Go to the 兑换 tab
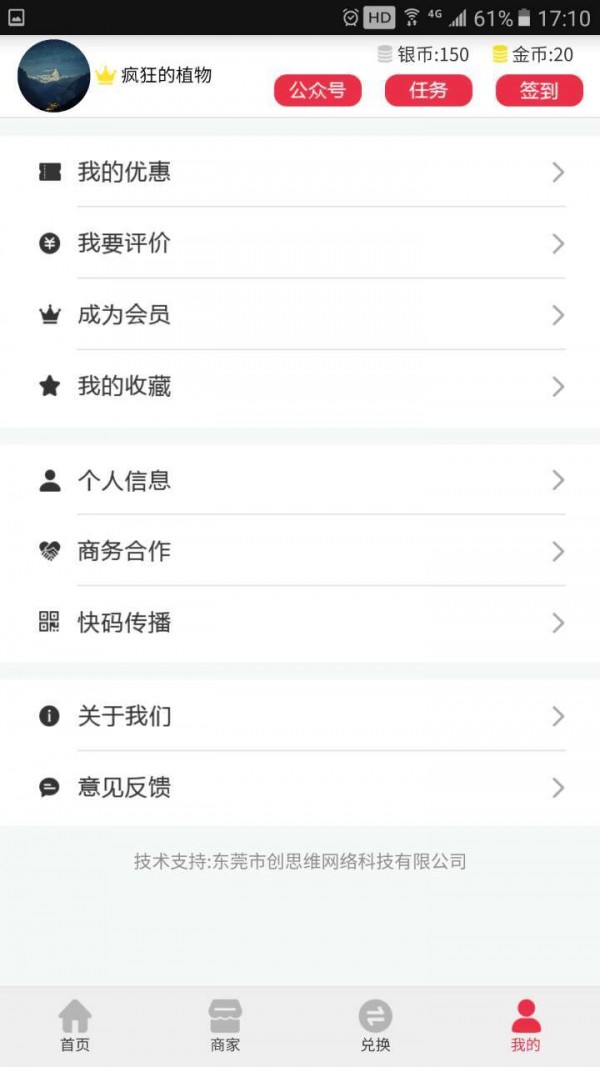 click(x=375, y=1026)
